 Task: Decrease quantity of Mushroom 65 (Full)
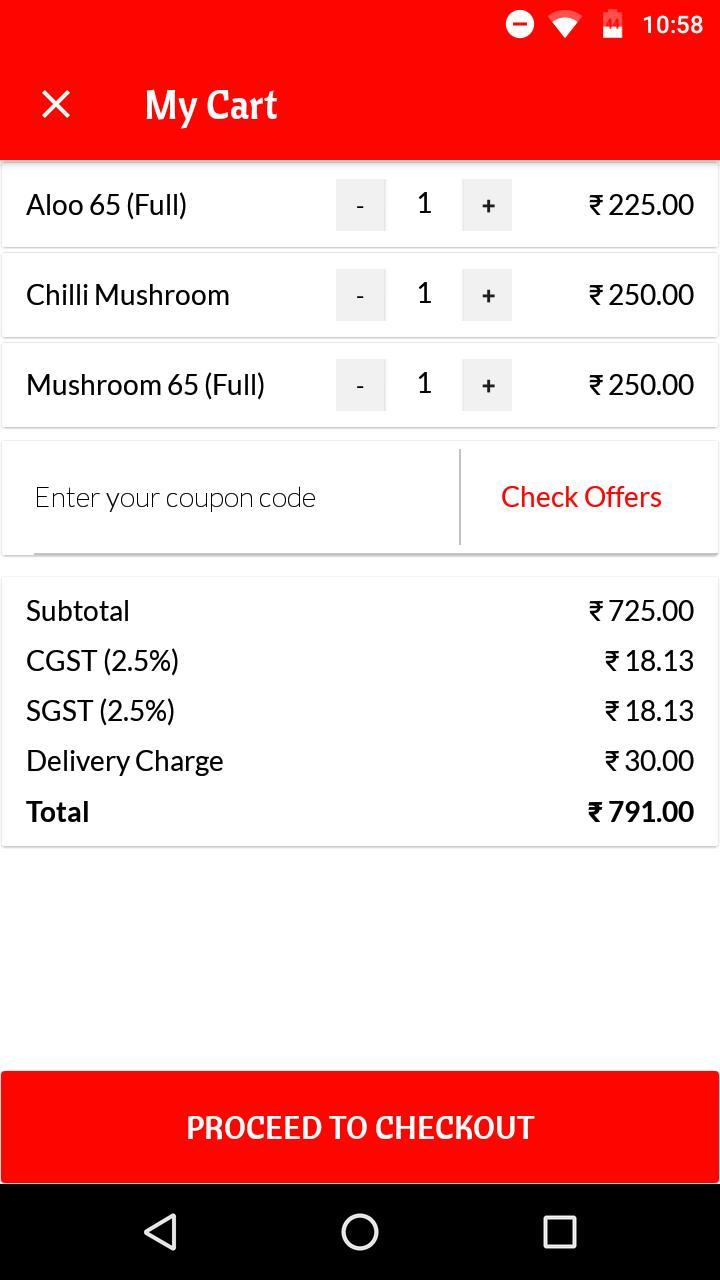tap(360, 385)
